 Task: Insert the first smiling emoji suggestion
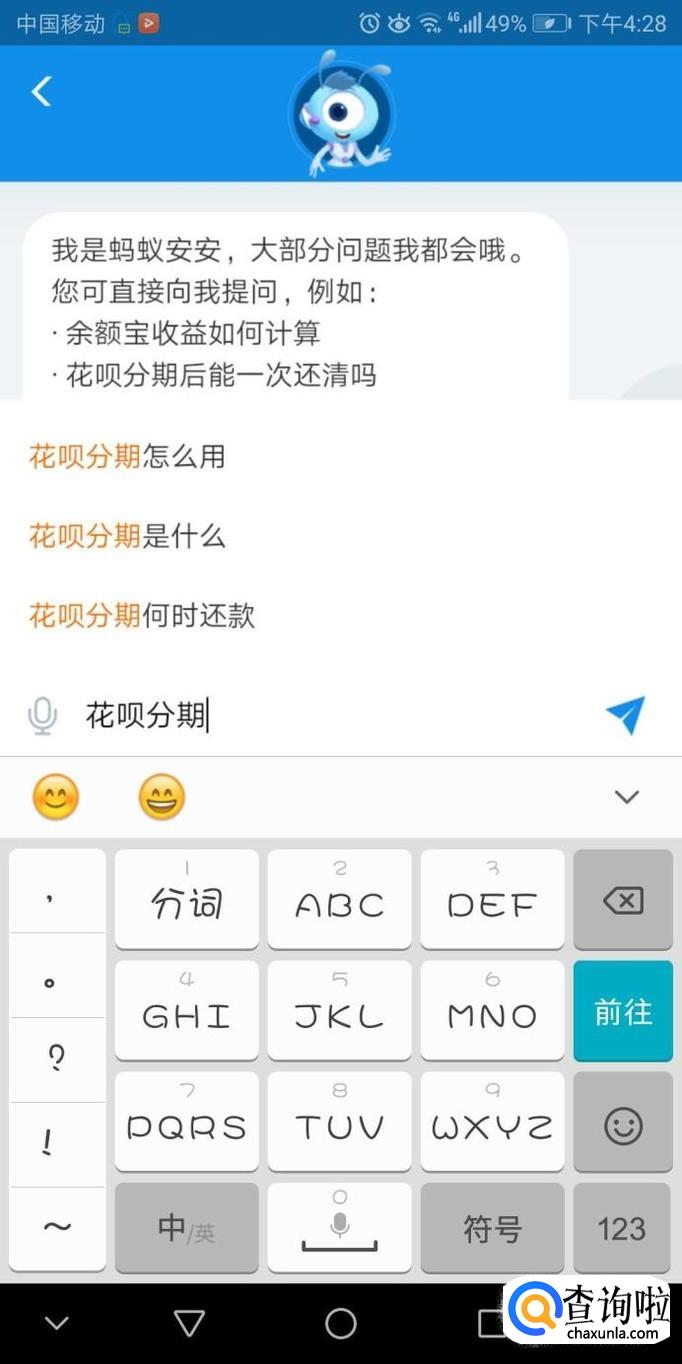tap(56, 798)
